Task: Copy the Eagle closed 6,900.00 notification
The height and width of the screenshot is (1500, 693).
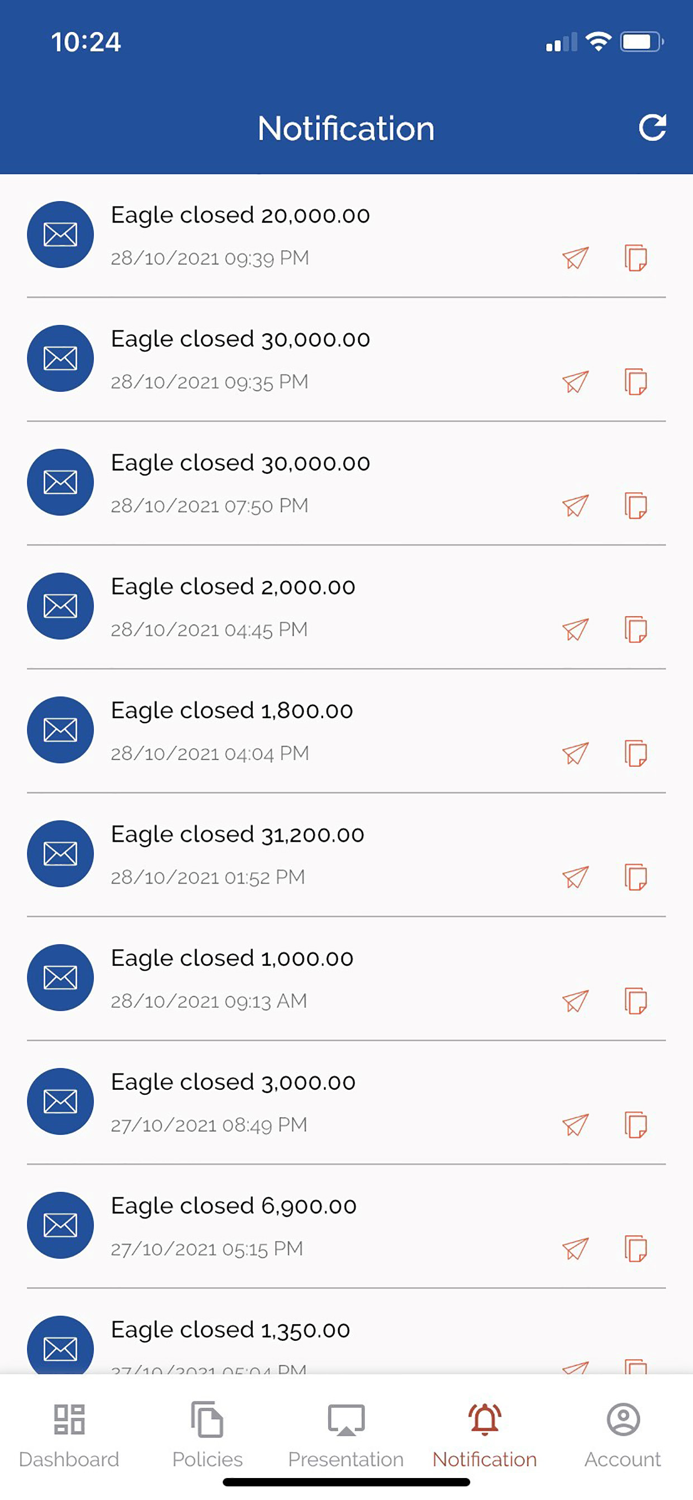Action: (x=636, y=1249)
